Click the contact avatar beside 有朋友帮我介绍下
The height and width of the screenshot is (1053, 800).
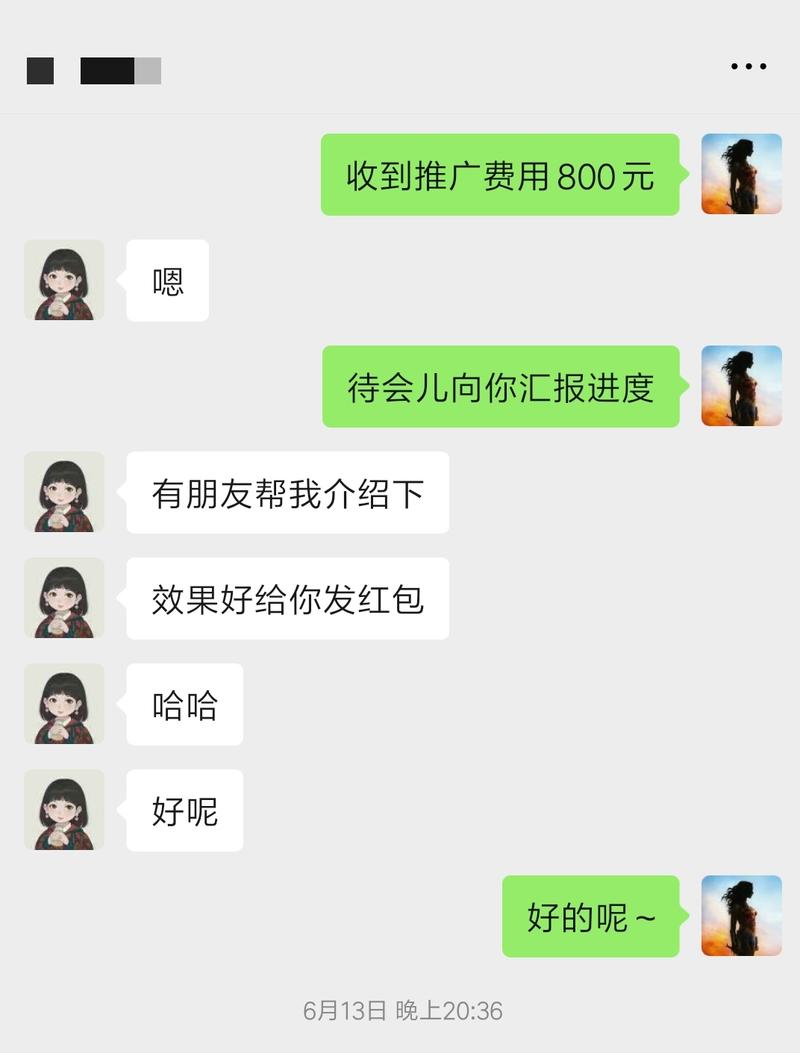tap(64, 493)
